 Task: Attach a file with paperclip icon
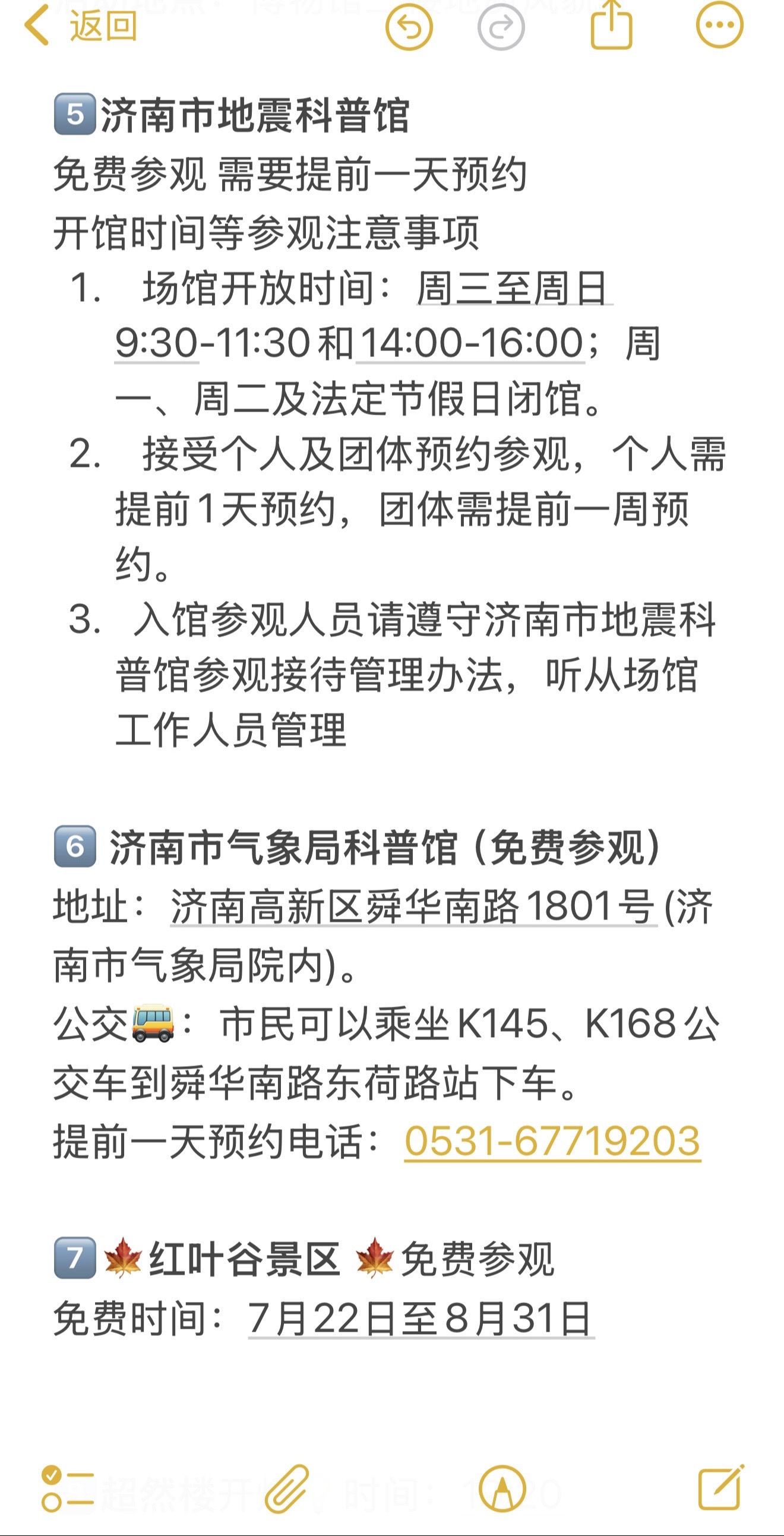pyautogui.click(x=287, y=1488)
